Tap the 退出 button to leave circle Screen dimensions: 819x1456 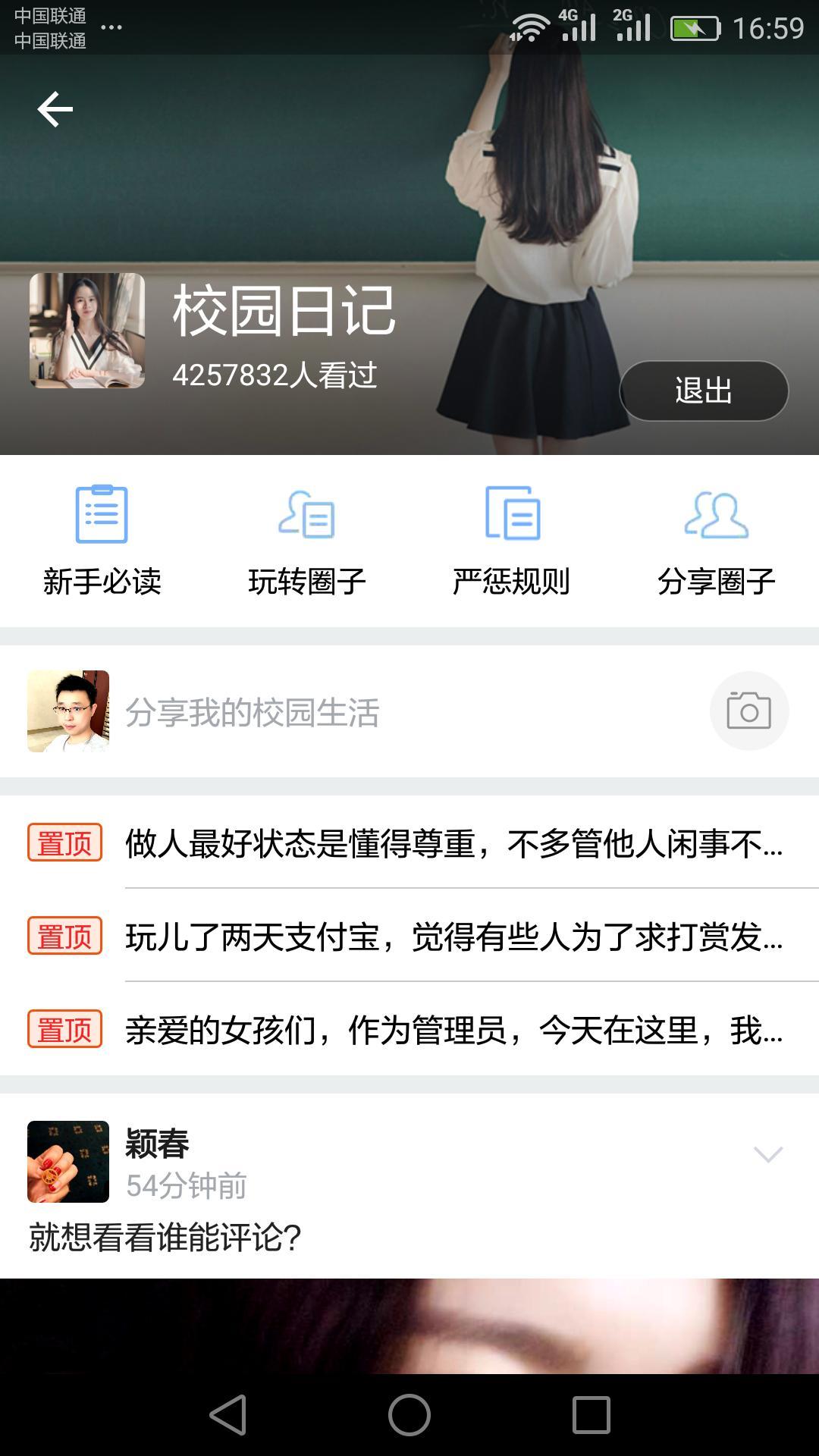[x=704, y=391]
